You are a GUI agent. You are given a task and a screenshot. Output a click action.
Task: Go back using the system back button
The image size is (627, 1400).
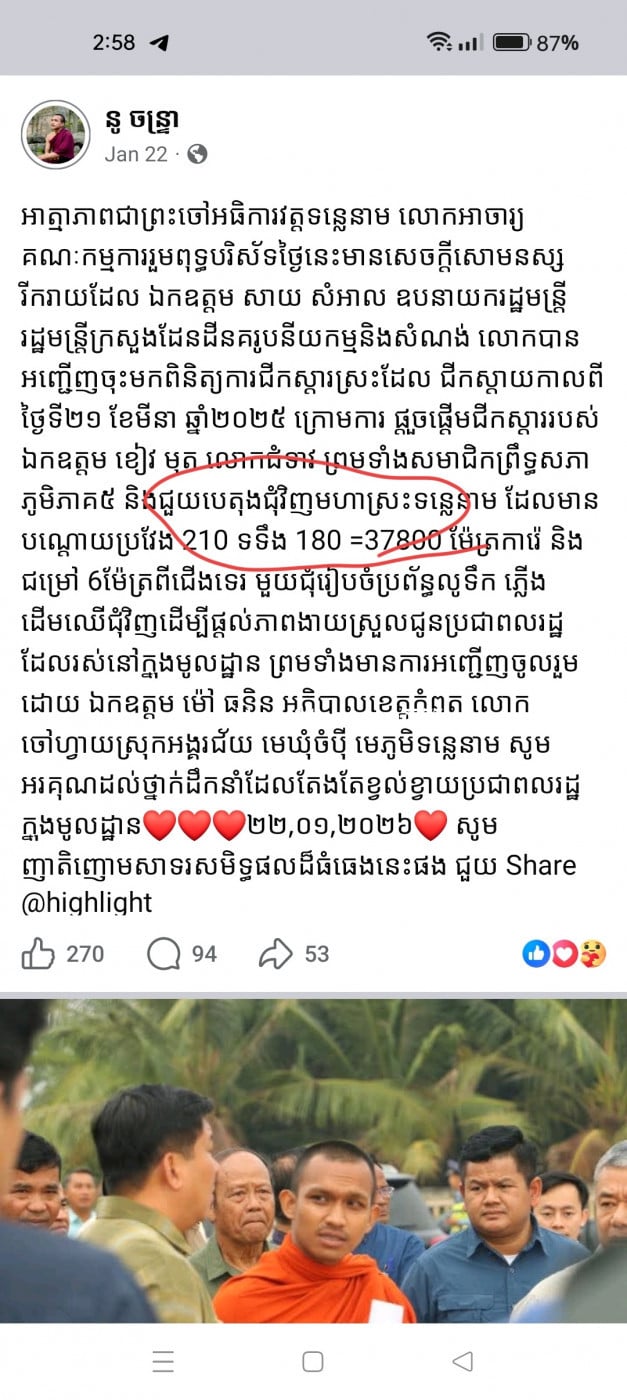pos(462,1361)
